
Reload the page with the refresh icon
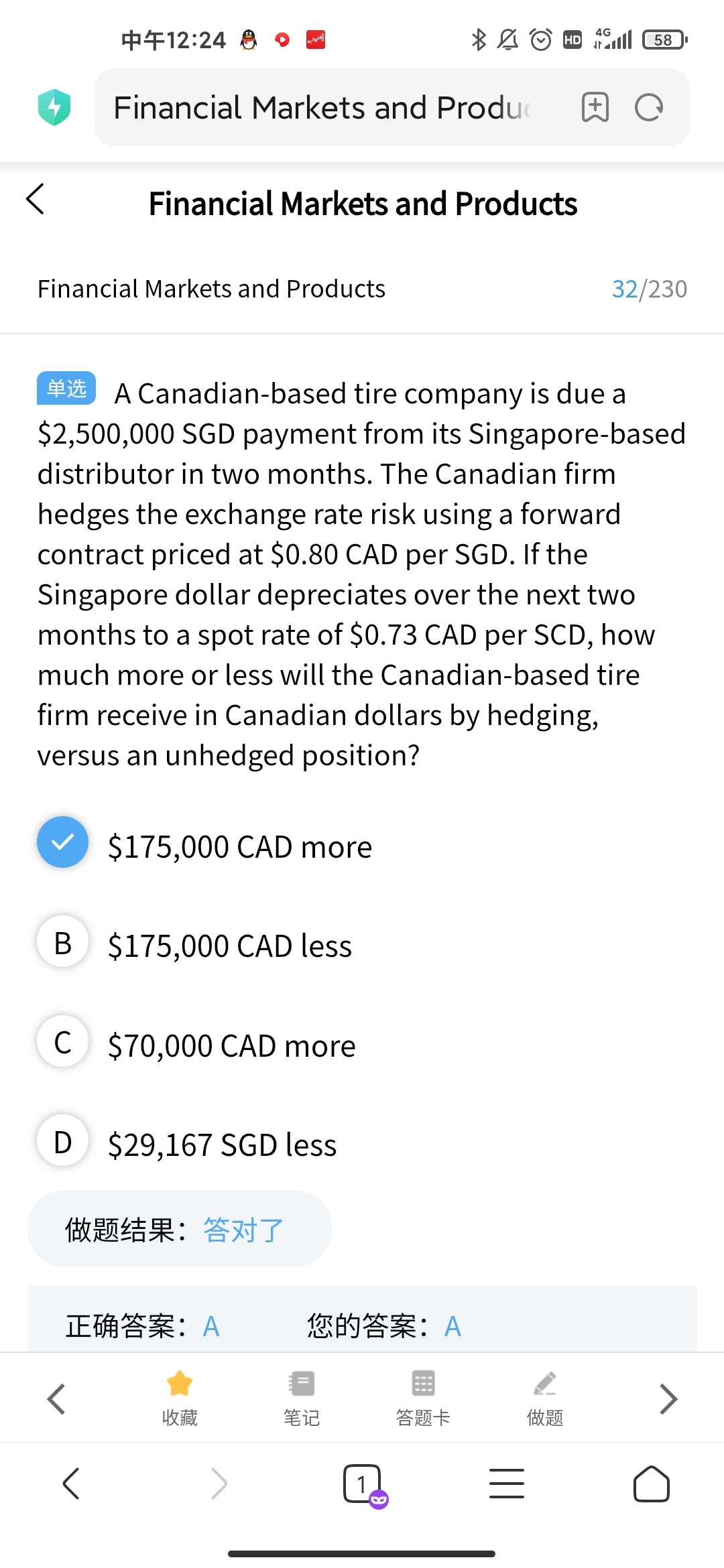coord(649,107)
